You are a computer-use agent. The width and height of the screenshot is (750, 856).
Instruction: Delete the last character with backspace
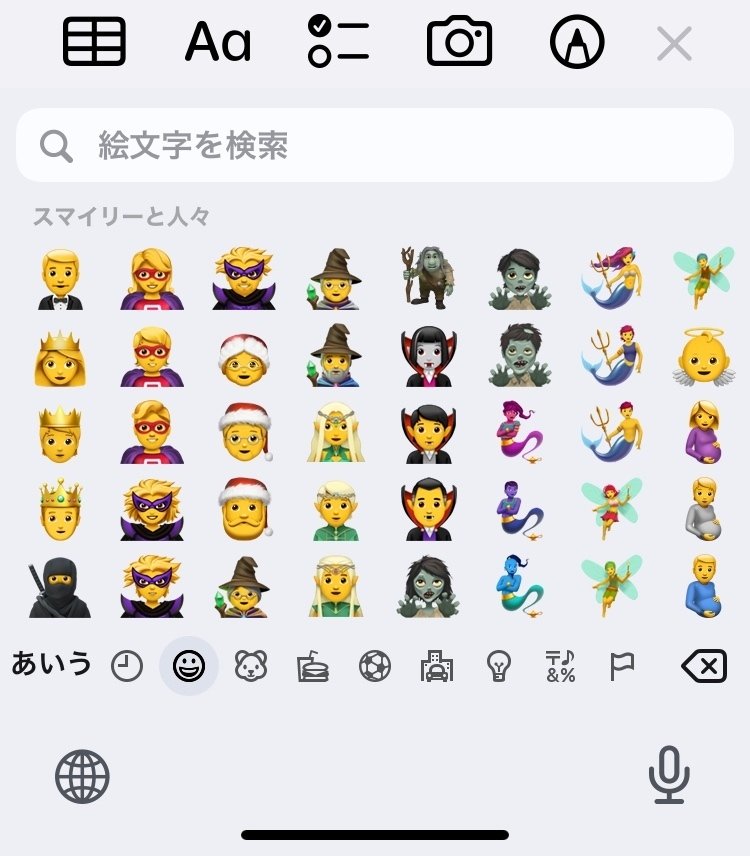click(x=703, y=665)
